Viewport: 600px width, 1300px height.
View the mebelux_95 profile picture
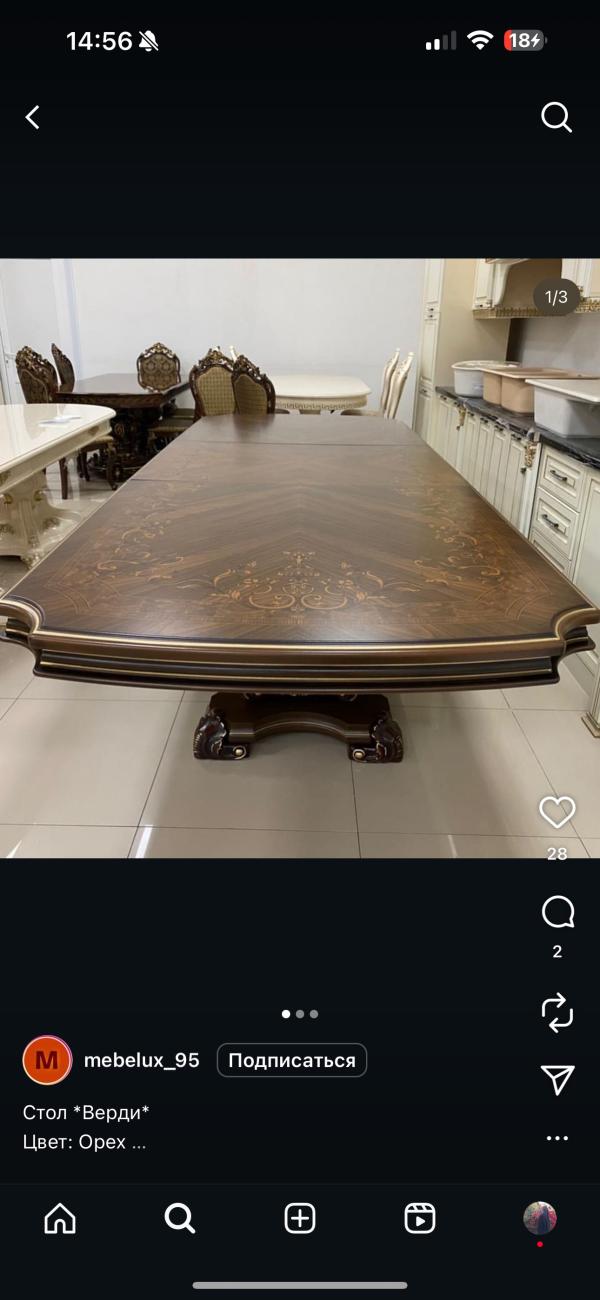point(47,1060)
